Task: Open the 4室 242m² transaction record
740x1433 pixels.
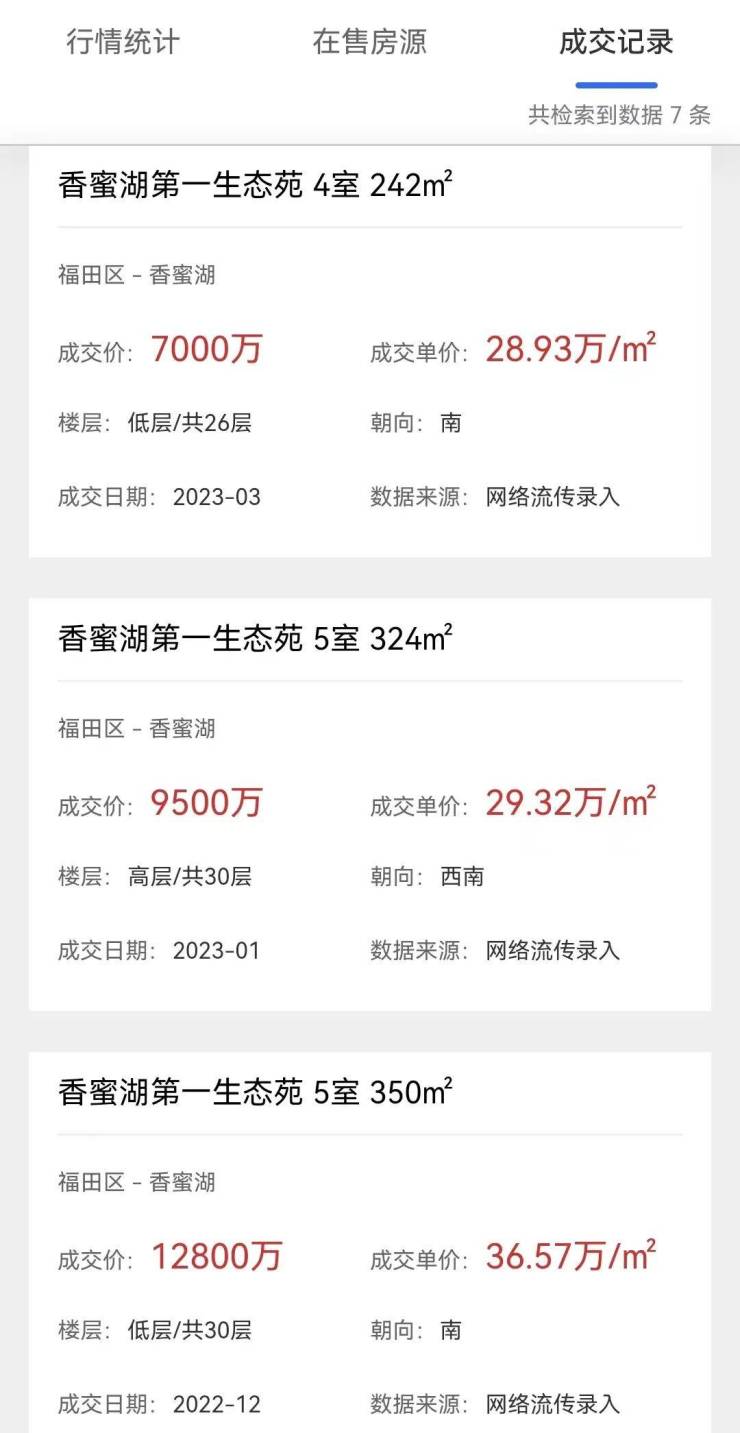Action: click(x=256, y=186)
